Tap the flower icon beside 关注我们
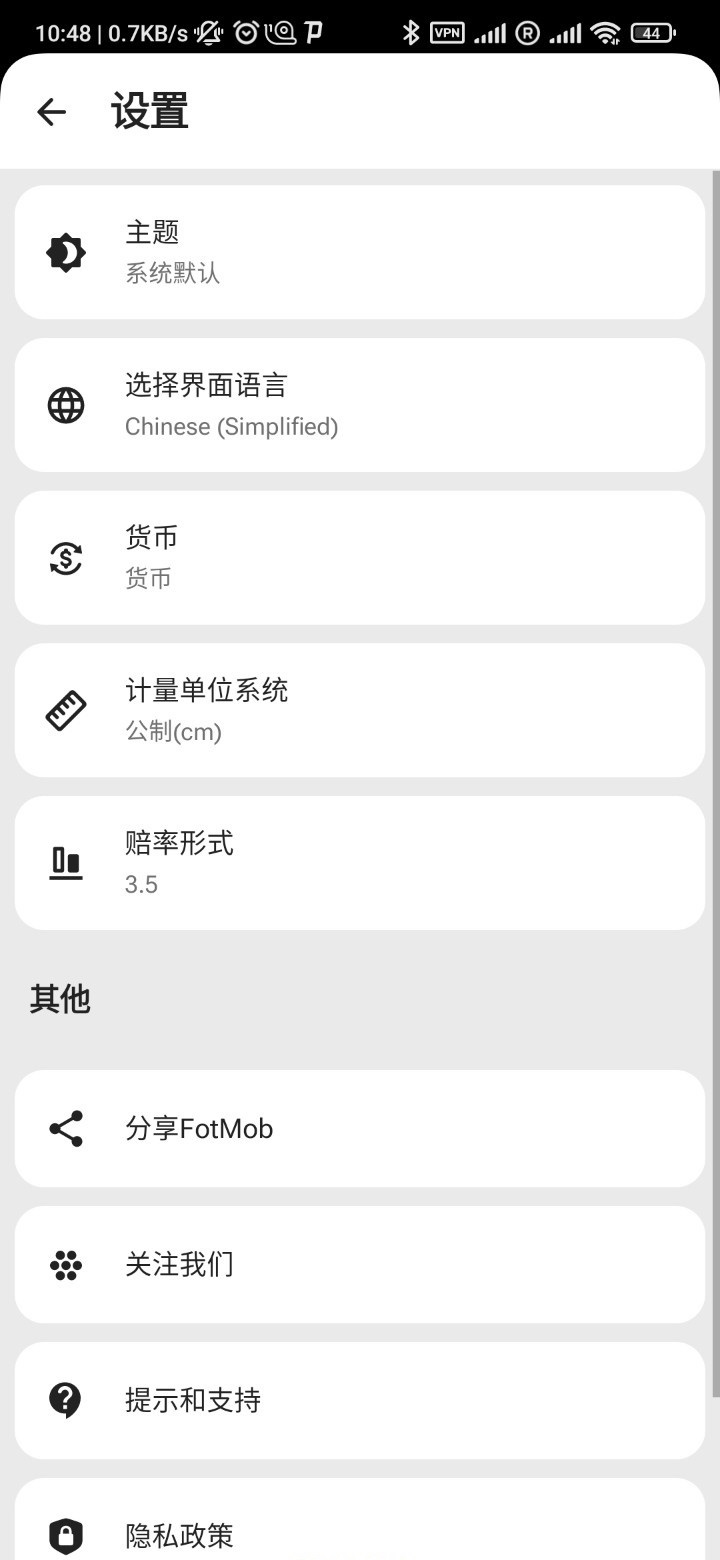Screen dimensions: 720x1560 click(65, 1264)
